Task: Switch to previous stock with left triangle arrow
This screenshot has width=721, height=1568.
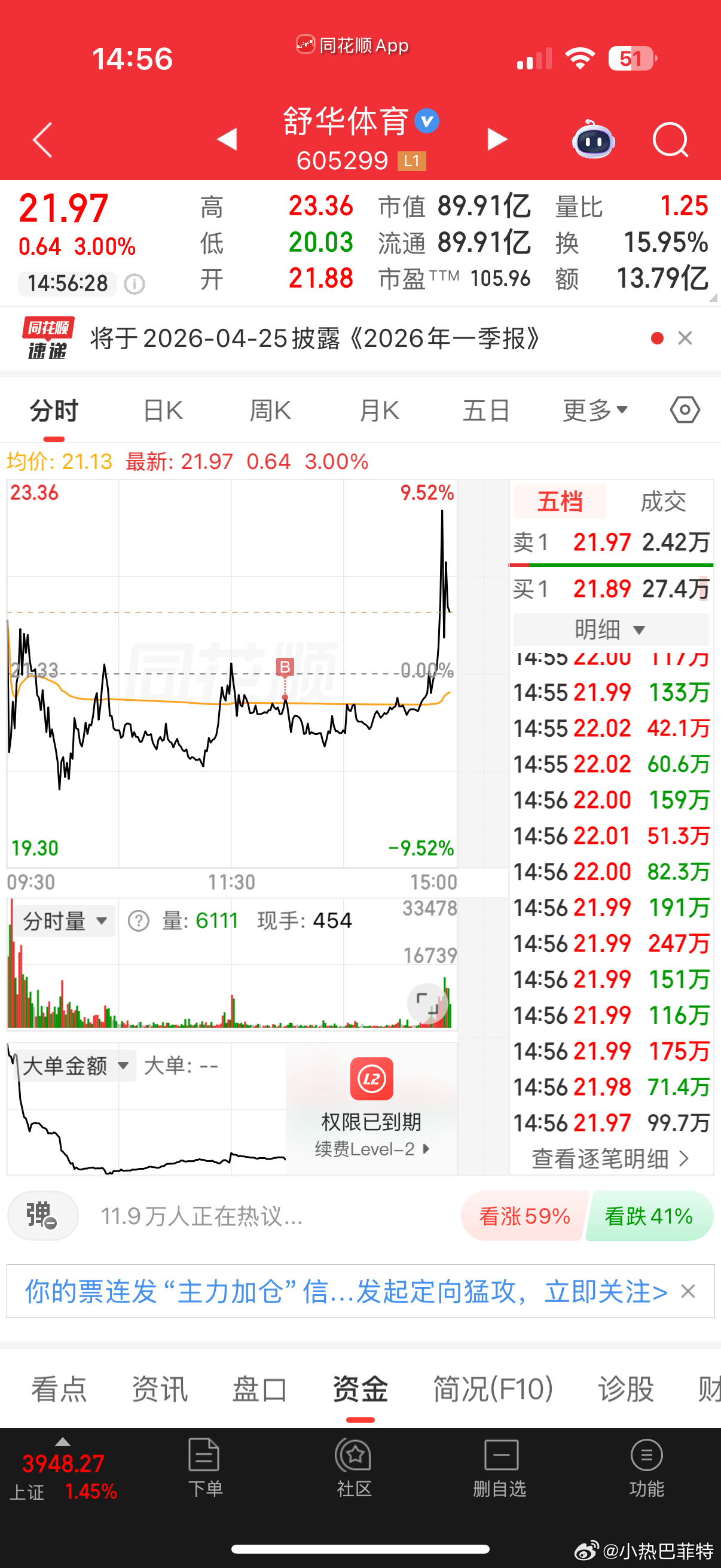Action: tap(228, 140)
